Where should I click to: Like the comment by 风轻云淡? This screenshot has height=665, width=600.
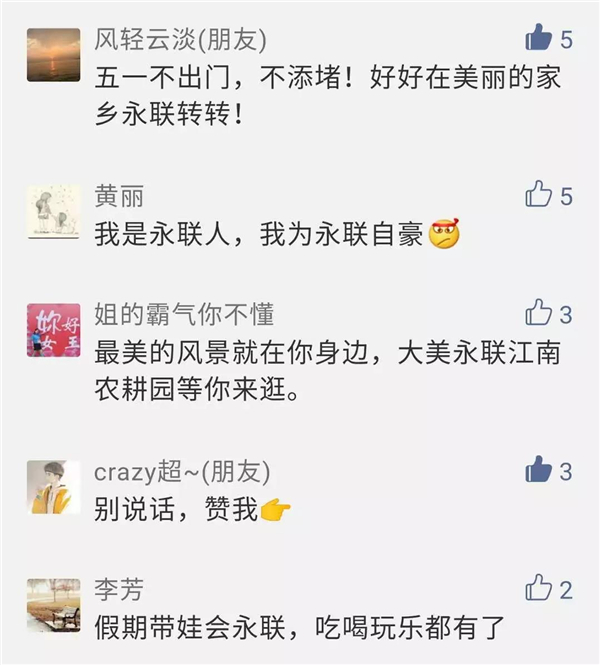point(539,39)
